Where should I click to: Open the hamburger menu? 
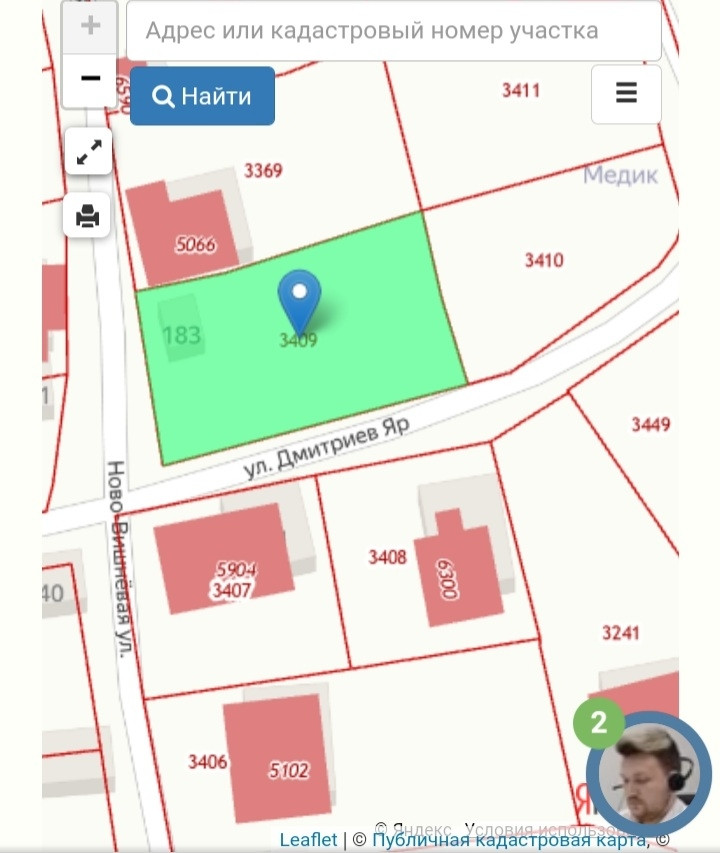click(626, 94)
